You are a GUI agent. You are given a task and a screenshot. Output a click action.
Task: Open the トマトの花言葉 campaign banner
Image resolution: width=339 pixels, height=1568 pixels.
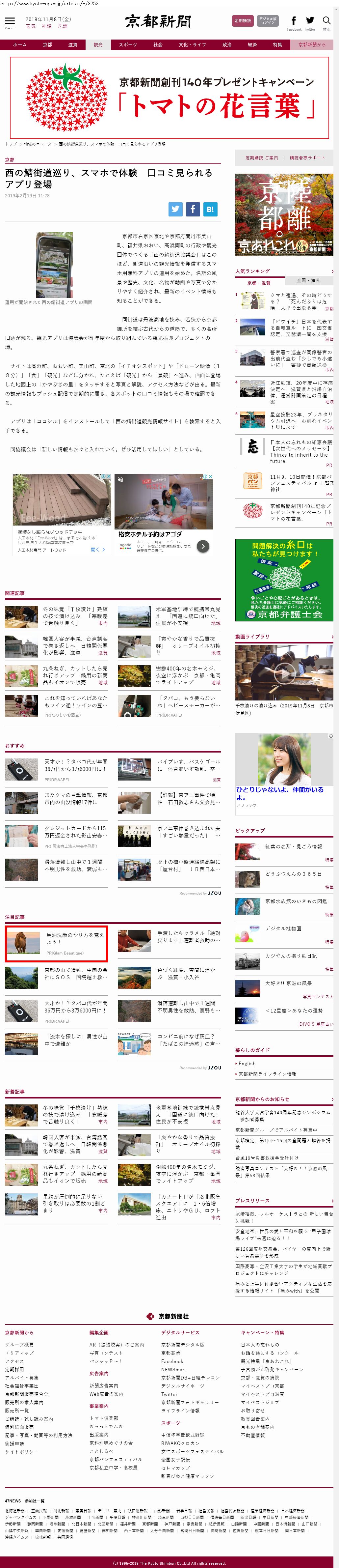coord(169,98)
